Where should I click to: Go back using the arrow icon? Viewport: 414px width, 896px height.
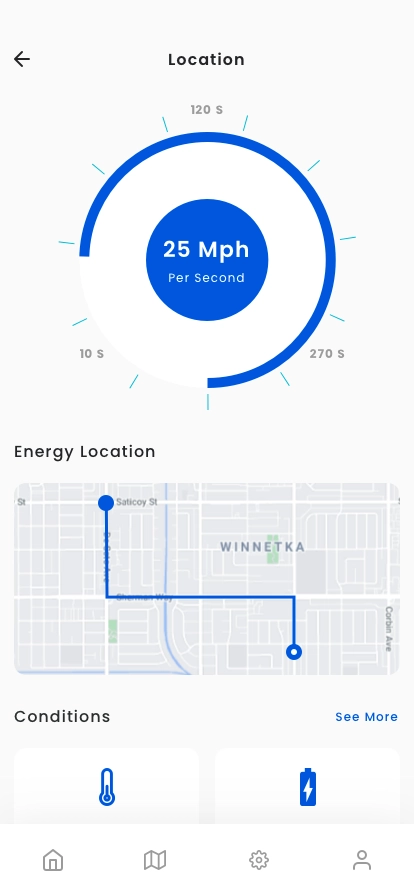(22, 59)
